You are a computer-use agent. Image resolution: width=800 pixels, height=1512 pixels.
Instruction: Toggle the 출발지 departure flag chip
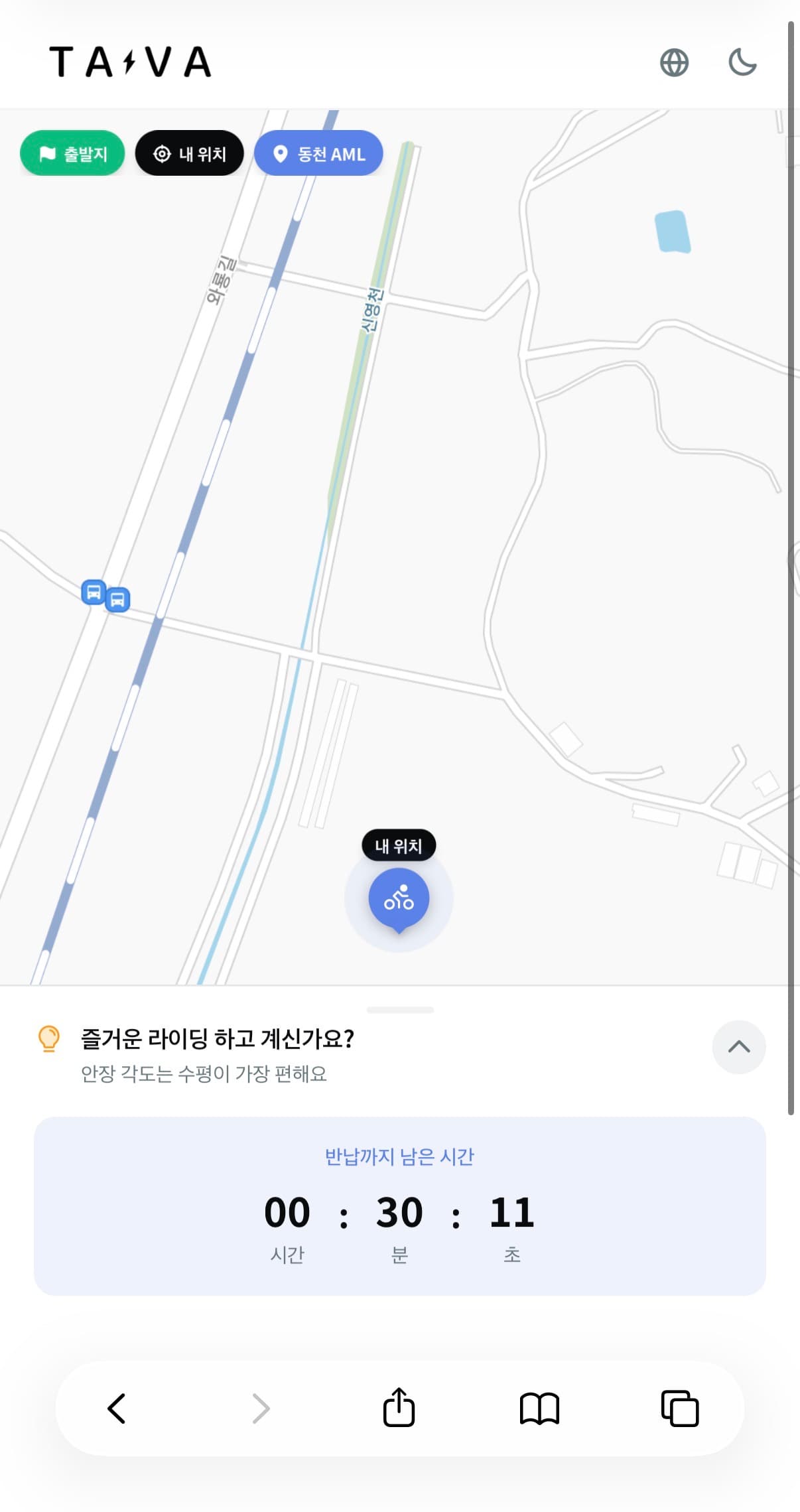pyautogui.click(x=72, y=153)
